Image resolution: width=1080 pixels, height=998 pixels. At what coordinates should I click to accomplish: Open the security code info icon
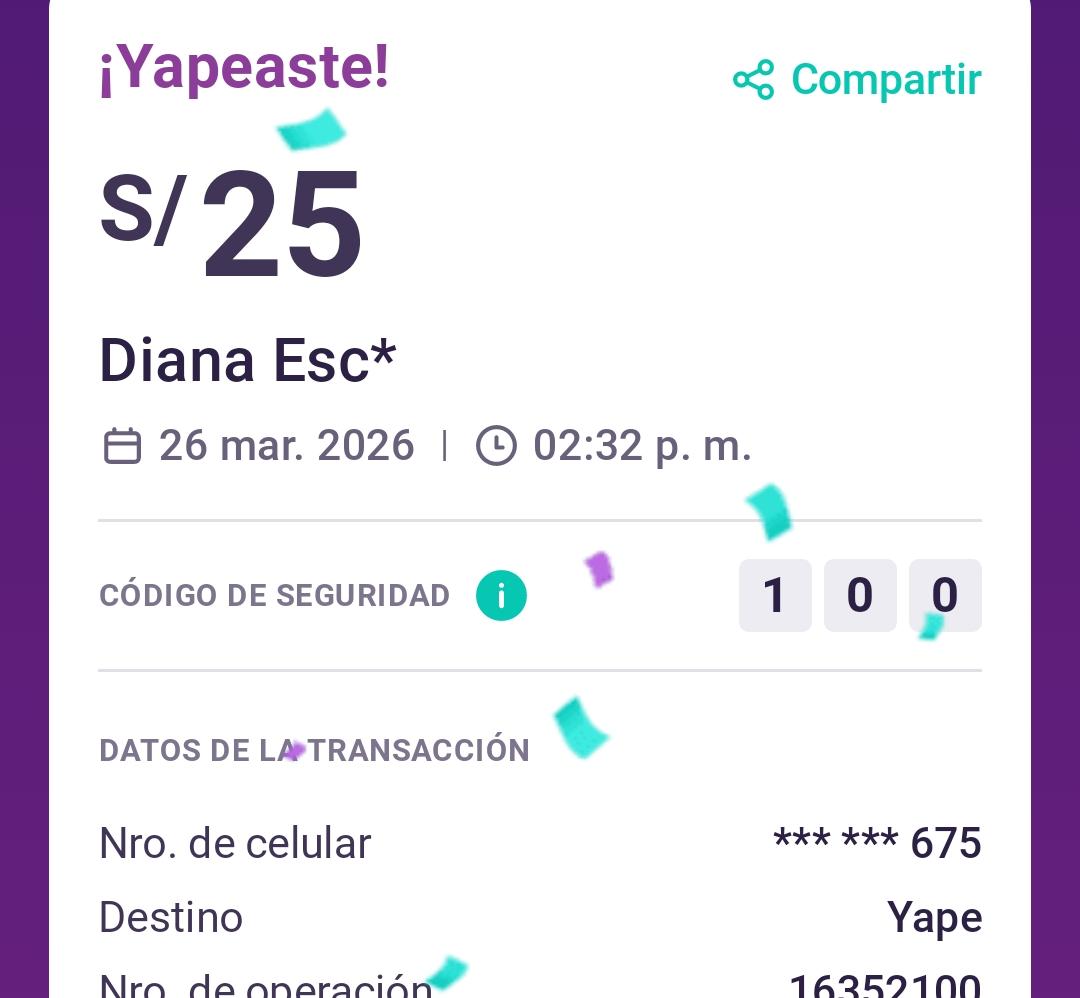(501, 596)
